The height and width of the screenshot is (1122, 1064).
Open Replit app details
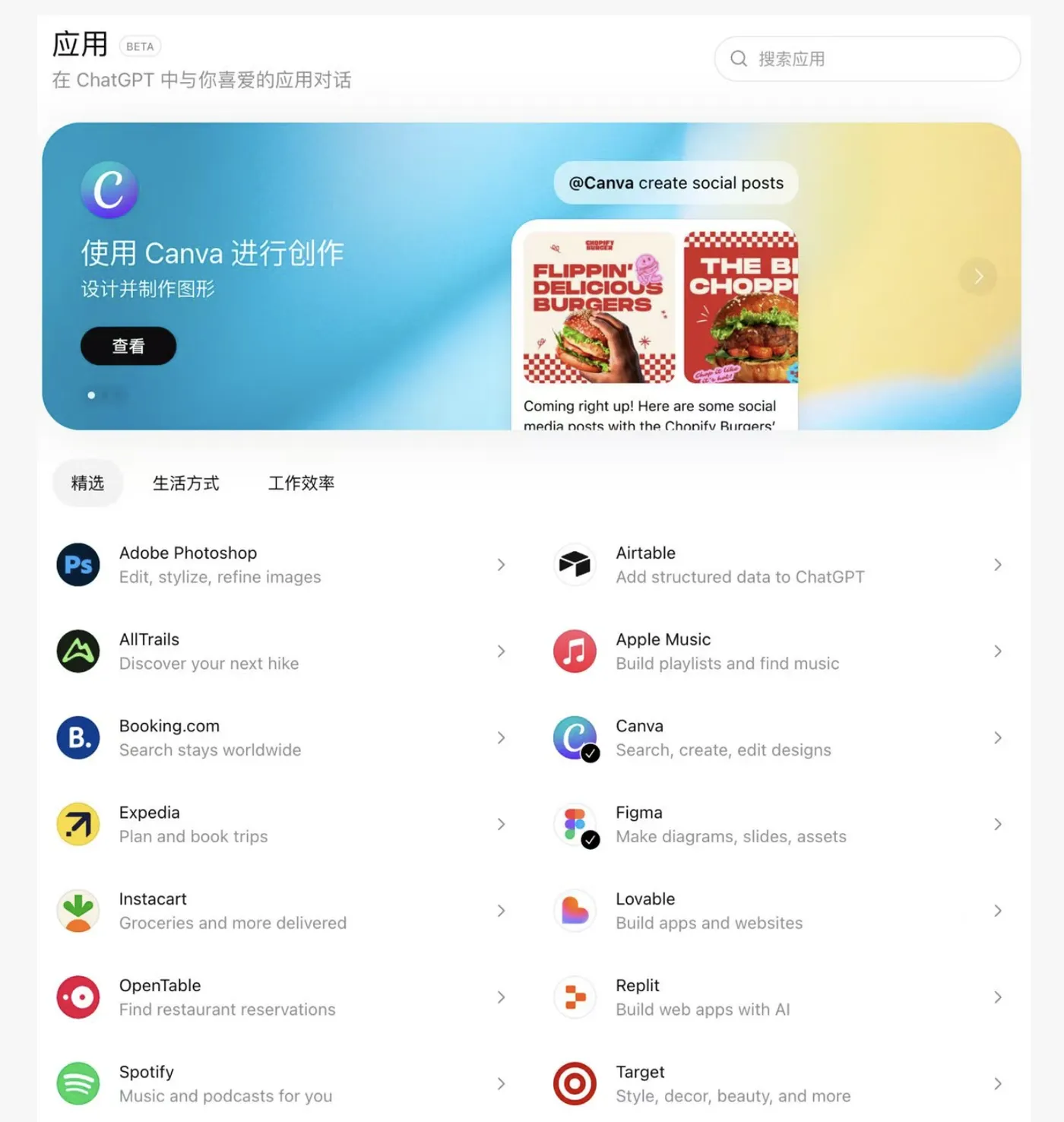click(x=777, y=997)
